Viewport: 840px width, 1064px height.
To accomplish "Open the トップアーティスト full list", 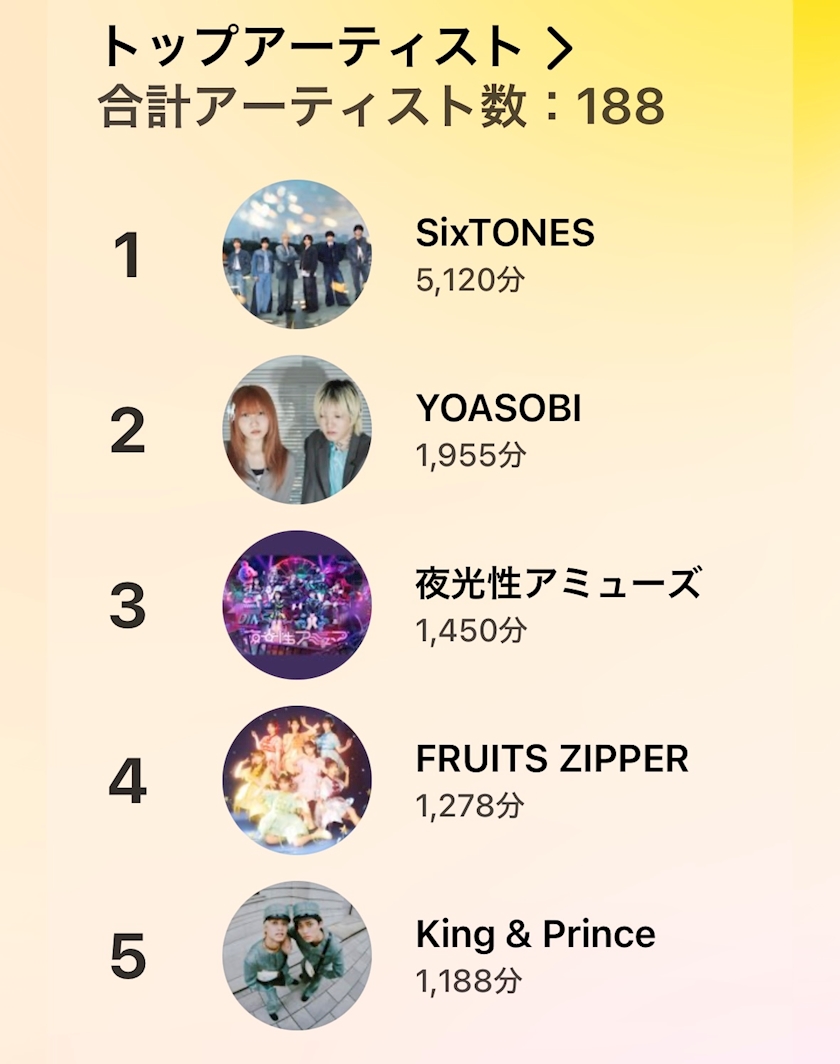I will click(x=338, y=46).
